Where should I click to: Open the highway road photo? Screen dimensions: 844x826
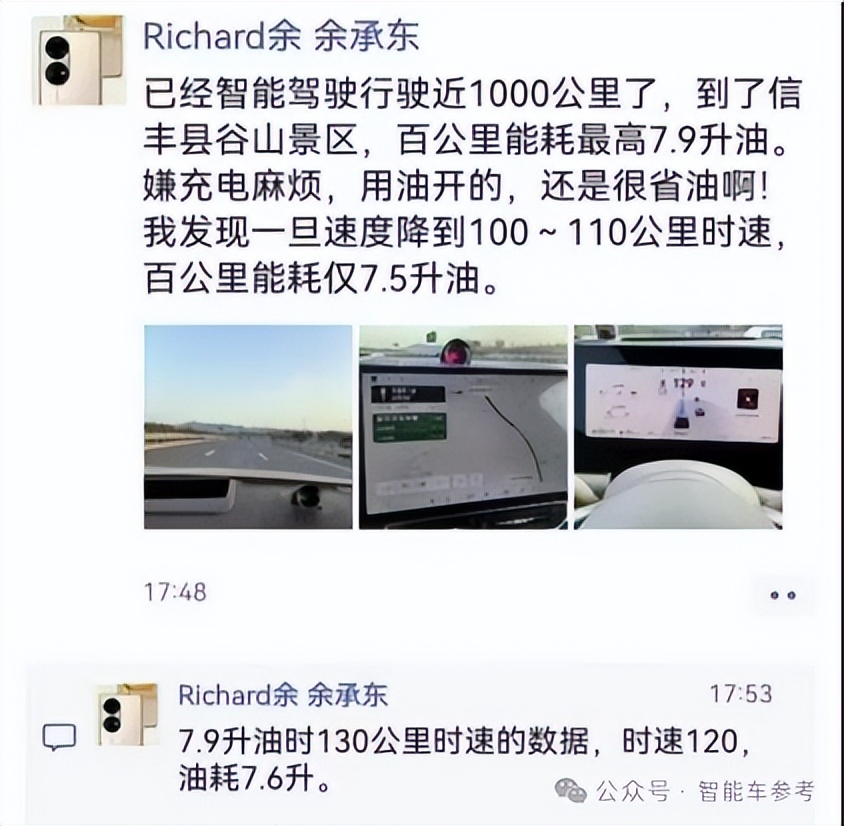(248, 427)
